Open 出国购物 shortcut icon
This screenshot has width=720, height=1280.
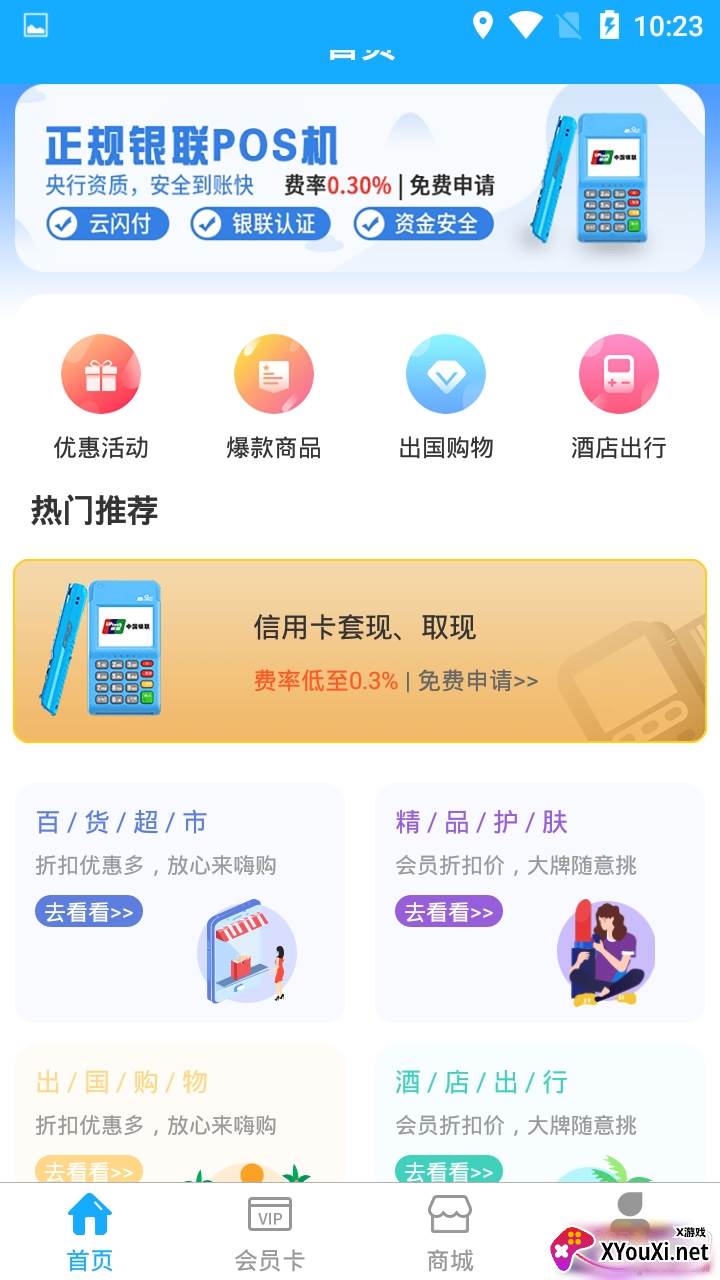pyautogui.click(x=446, y=375)
